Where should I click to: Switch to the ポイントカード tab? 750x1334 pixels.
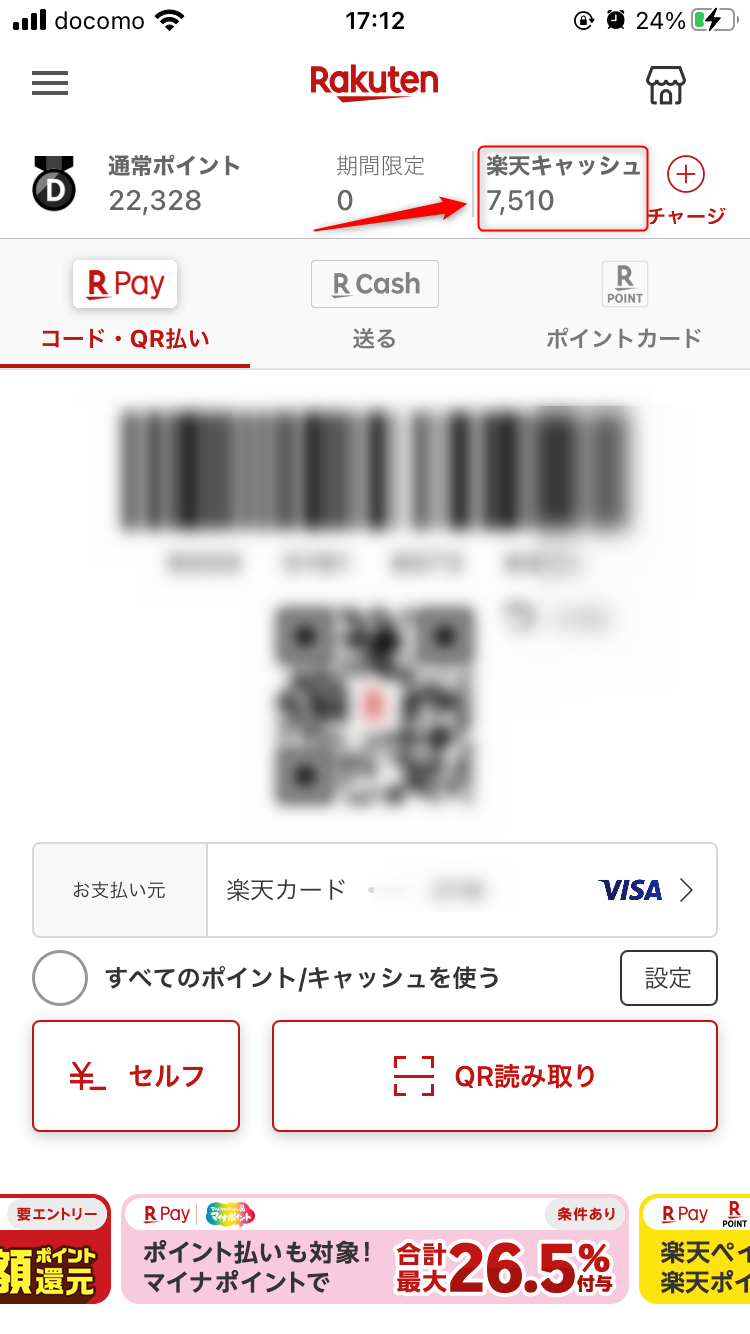click(625, 310)
